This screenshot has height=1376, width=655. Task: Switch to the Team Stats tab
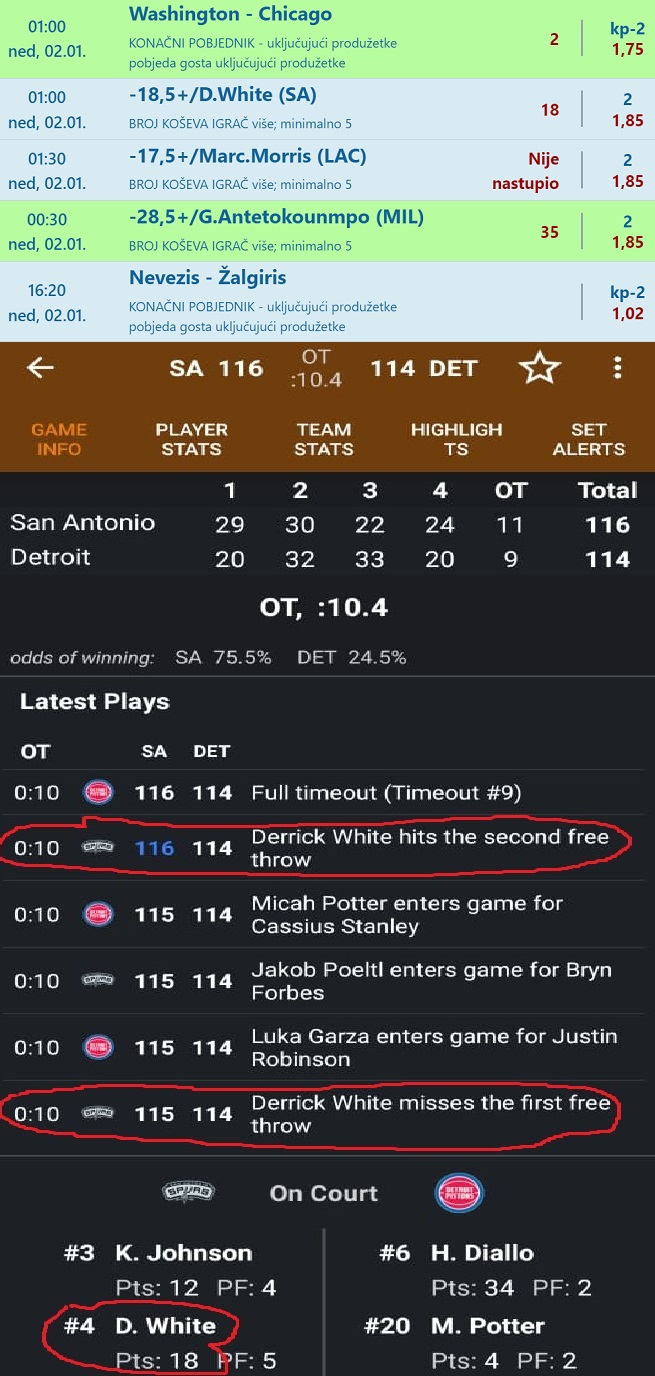click(x=323, y=439)
